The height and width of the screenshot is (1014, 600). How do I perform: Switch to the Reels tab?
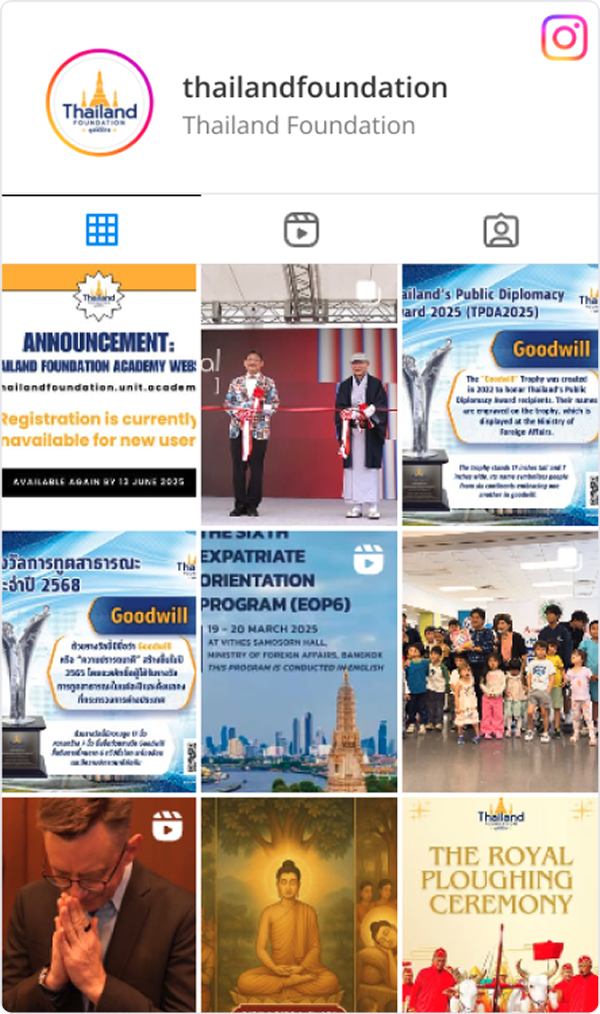point(301,230)
